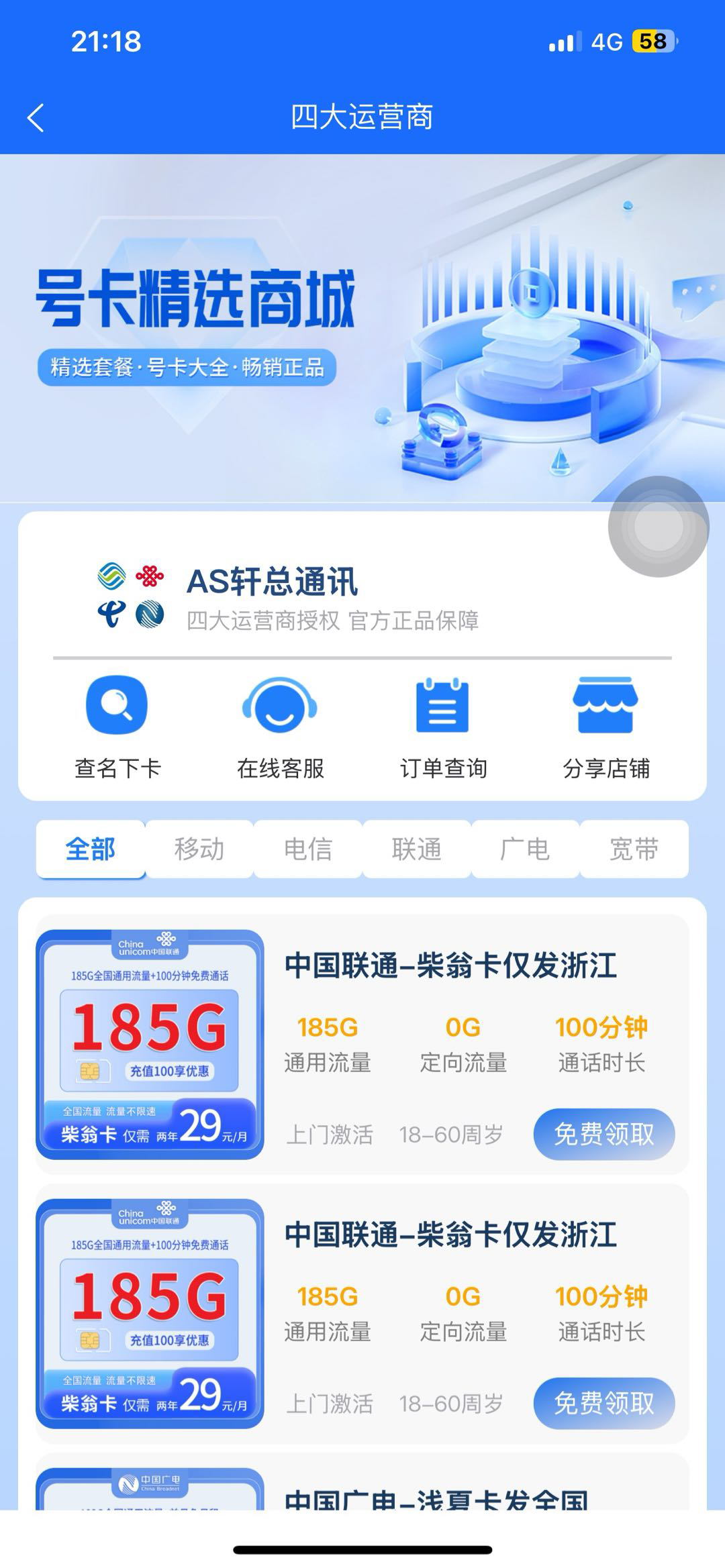725x1568 pixels.
Task: Switch to the 移动 tab
Action: pos(199,849)
